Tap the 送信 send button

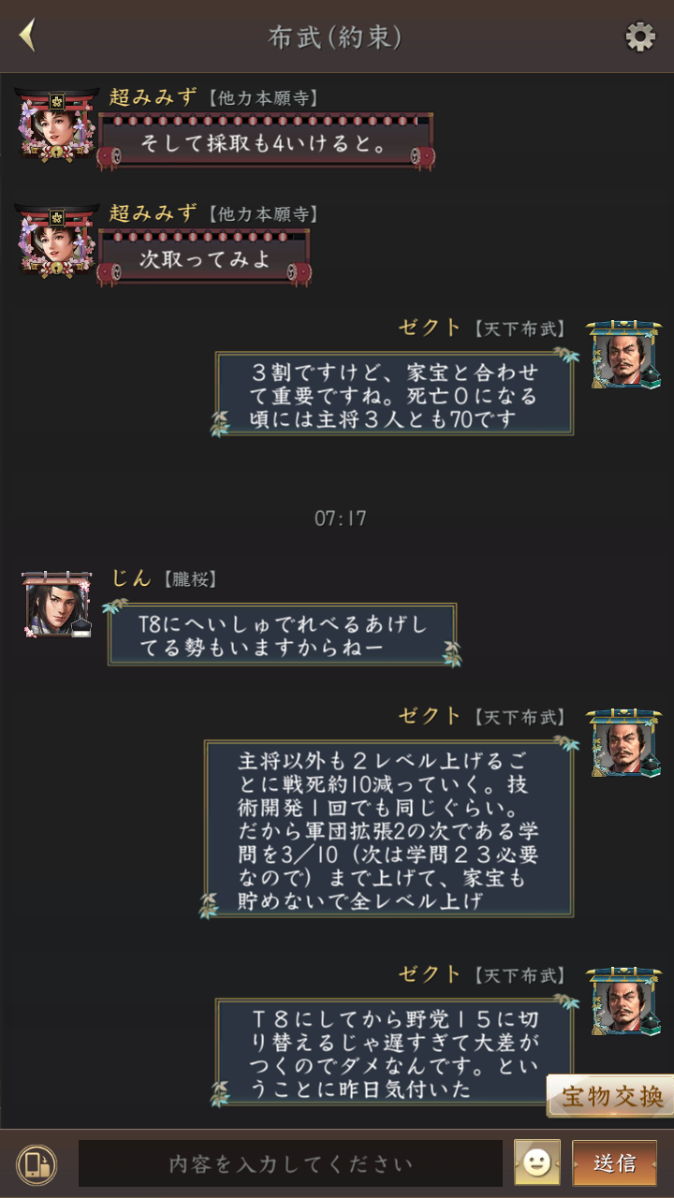point(614,1163)
